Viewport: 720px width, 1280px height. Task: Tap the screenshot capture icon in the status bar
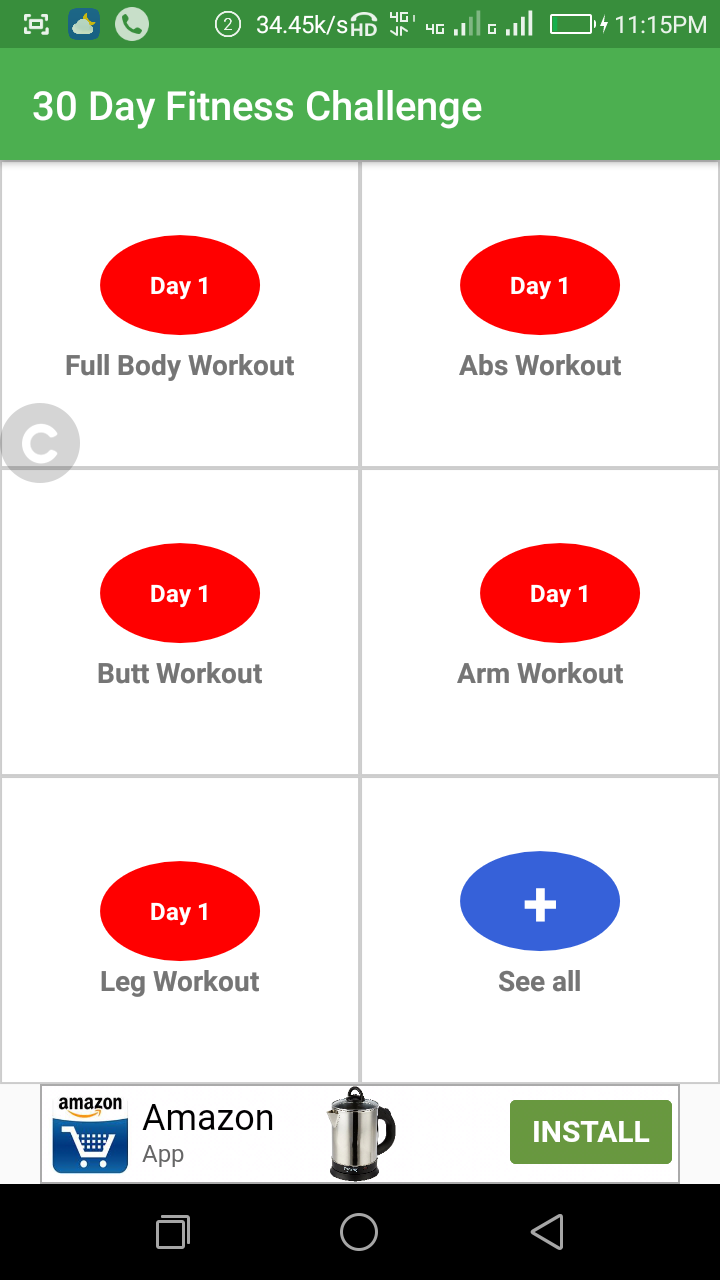[36, 22]
